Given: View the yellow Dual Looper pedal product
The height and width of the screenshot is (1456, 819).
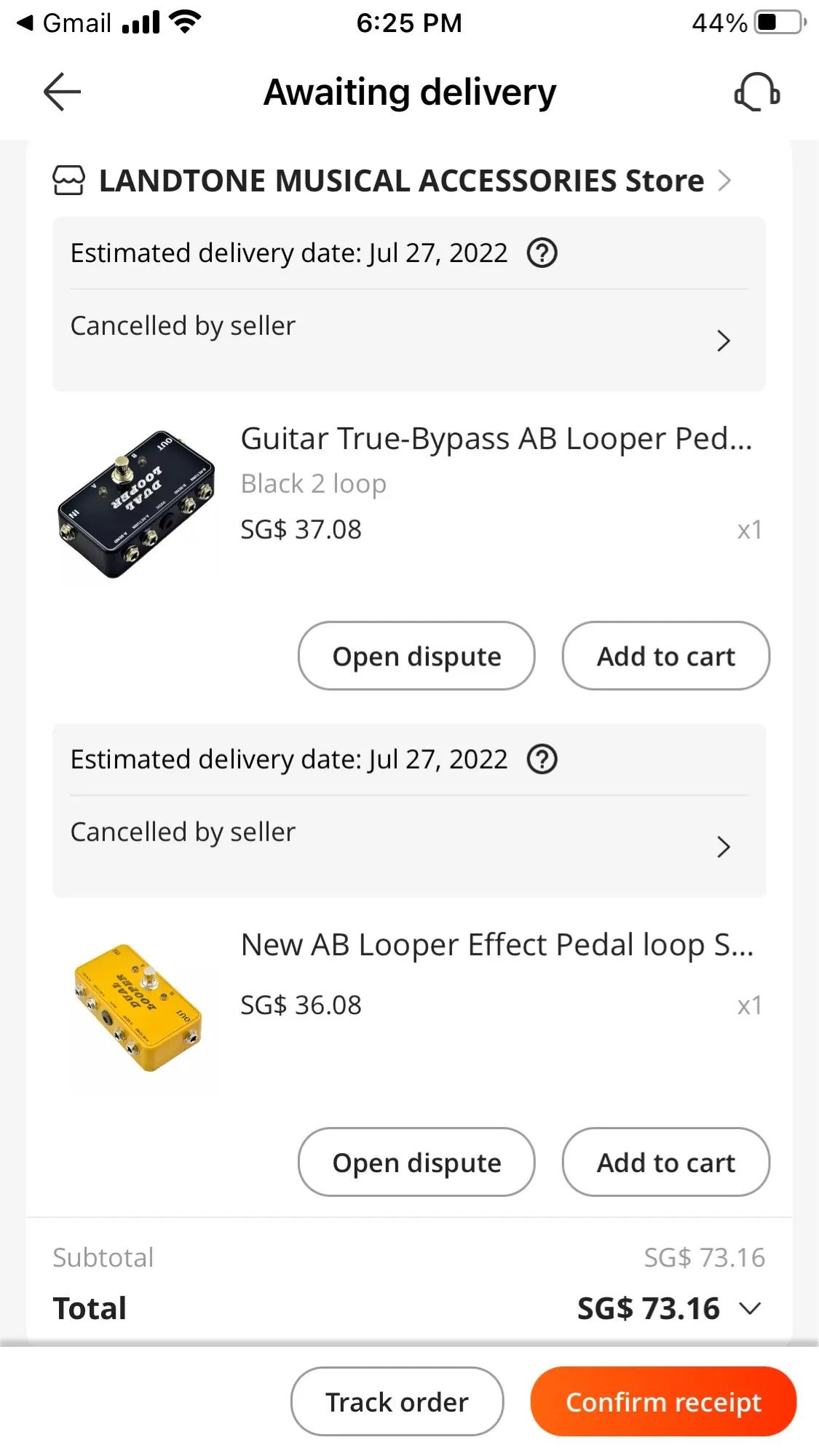Looking at the screenshot, I should click(x=137, y=1008).
